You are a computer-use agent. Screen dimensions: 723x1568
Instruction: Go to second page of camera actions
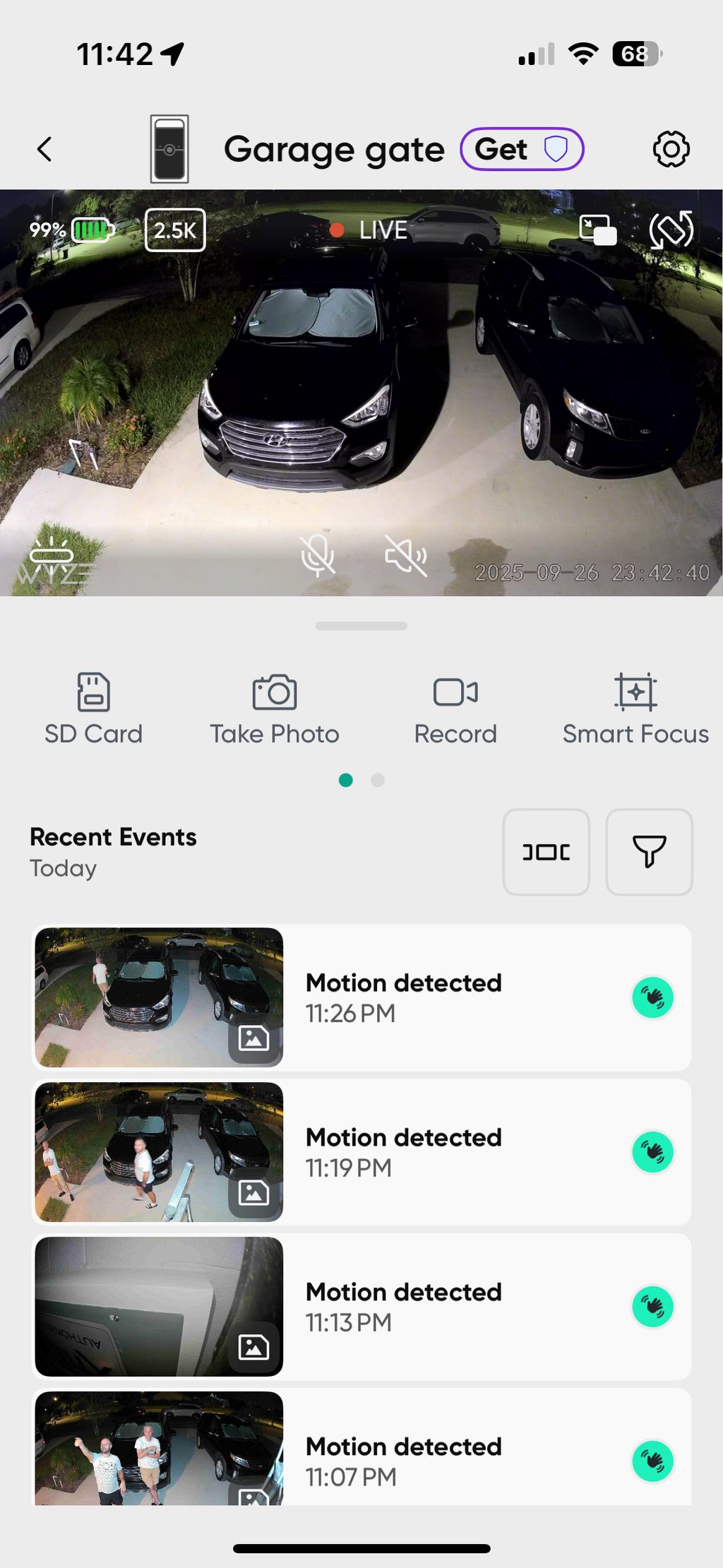tap(378, 780)
